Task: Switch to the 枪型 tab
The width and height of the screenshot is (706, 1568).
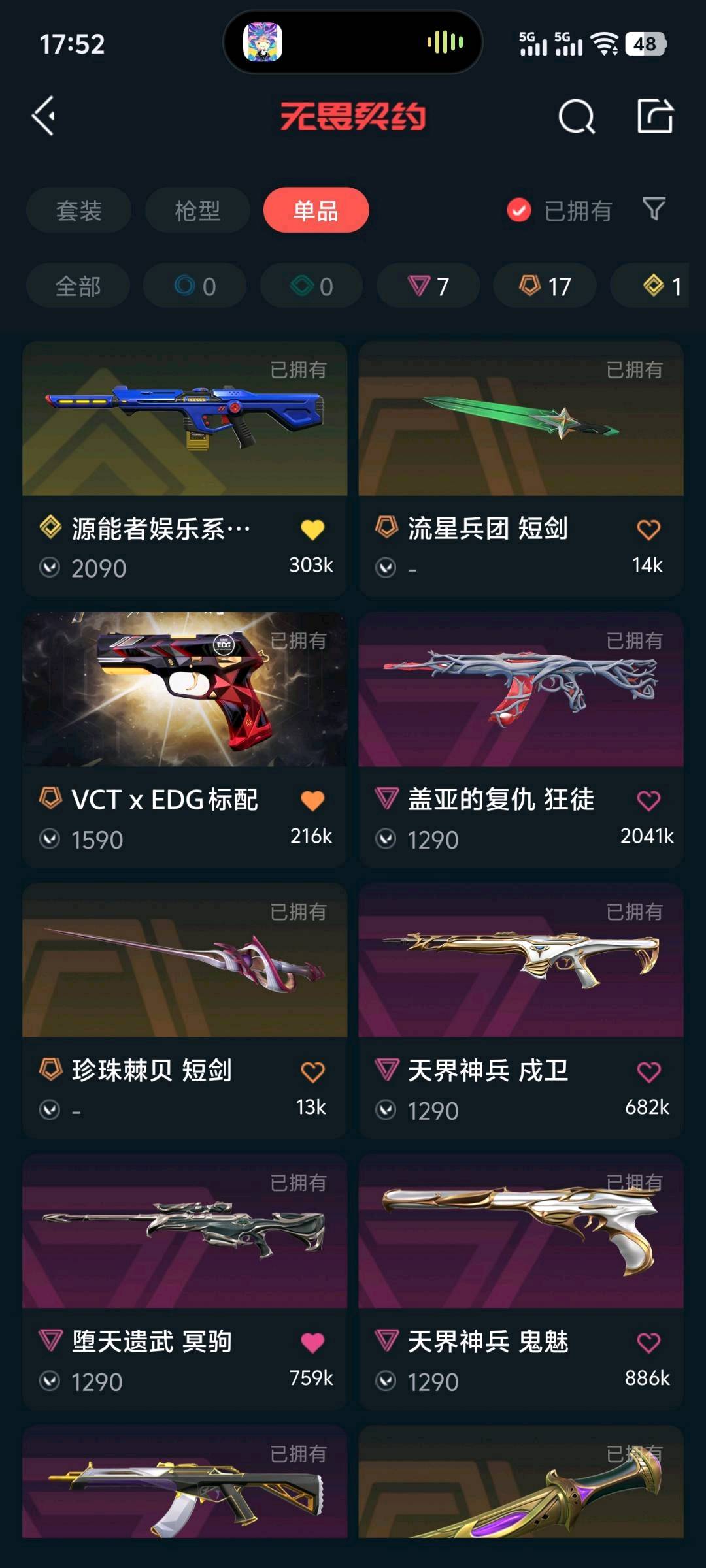Action: click(x=197, y=210)
